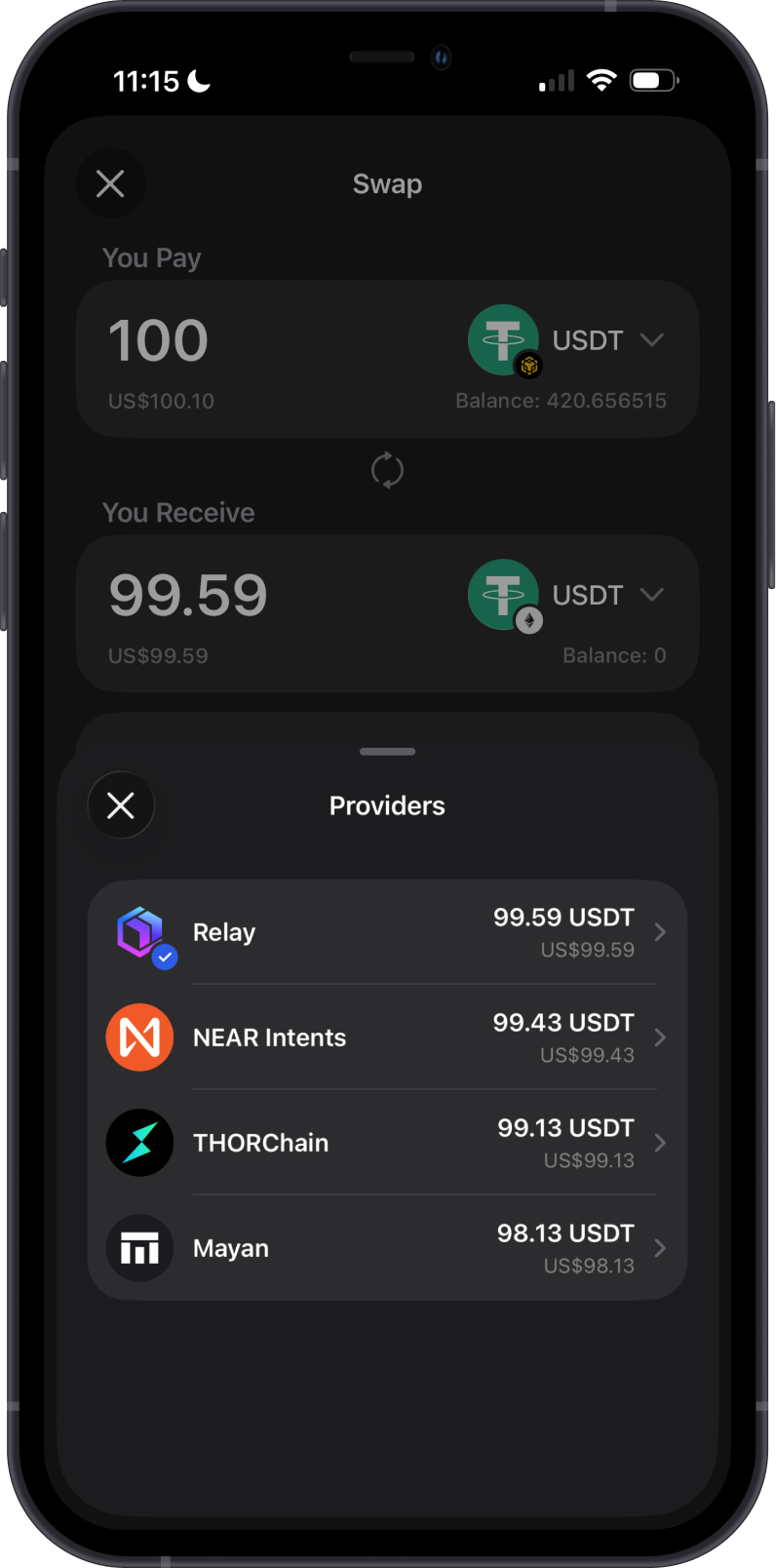Expand Mayan provider details via chevron

pos(660,1248)
